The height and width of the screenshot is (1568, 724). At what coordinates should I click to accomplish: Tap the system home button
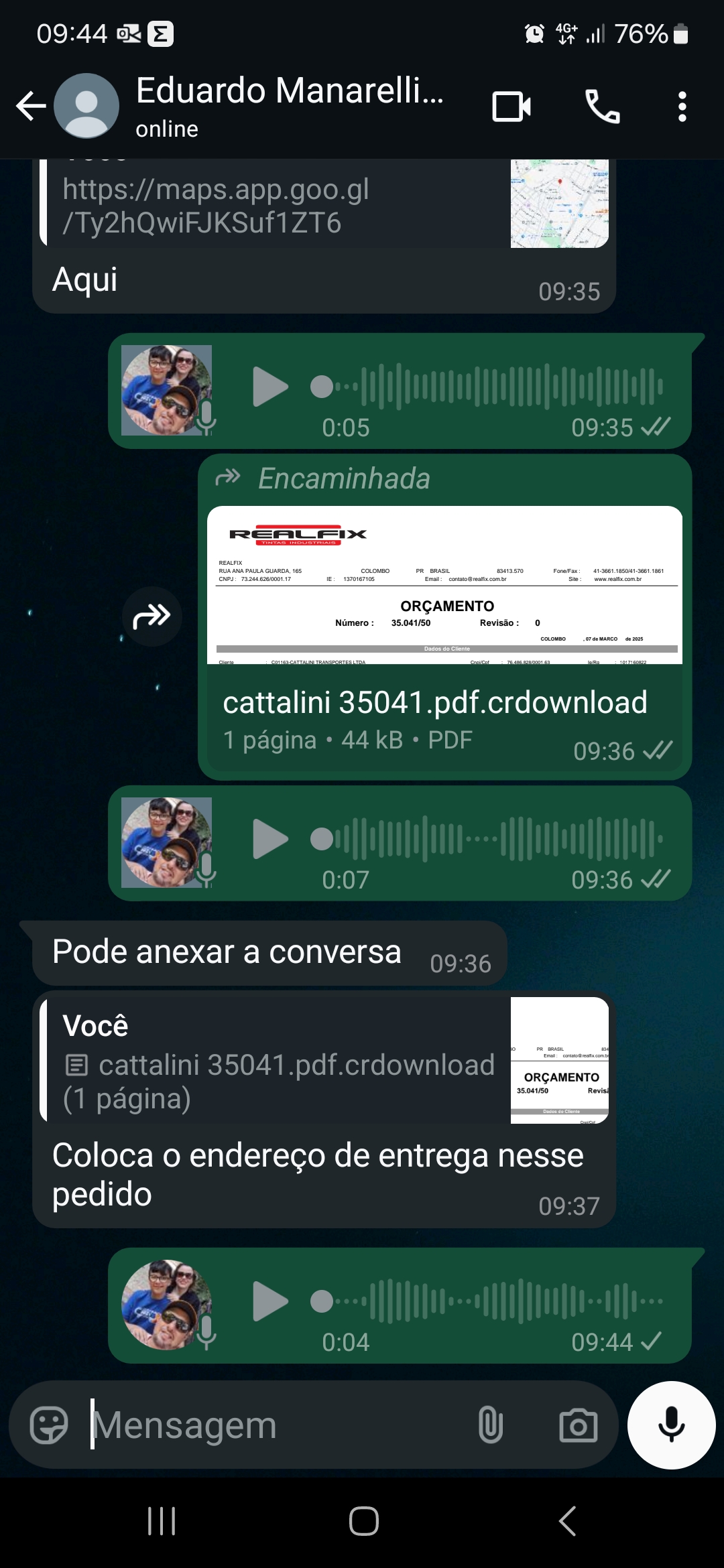(x=363, y=1521)
